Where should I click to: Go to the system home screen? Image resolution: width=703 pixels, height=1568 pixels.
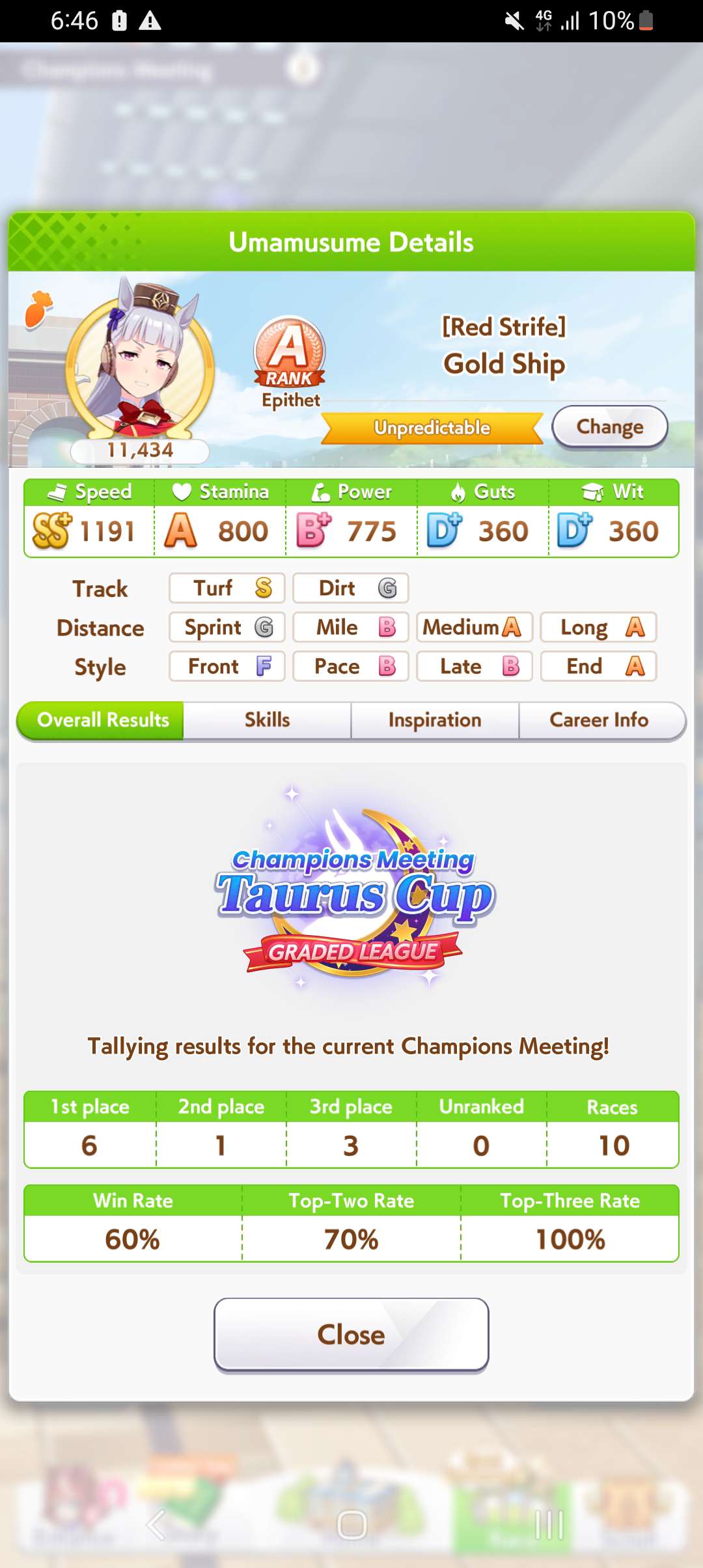pyautogui.click(x=351, y=1524)
